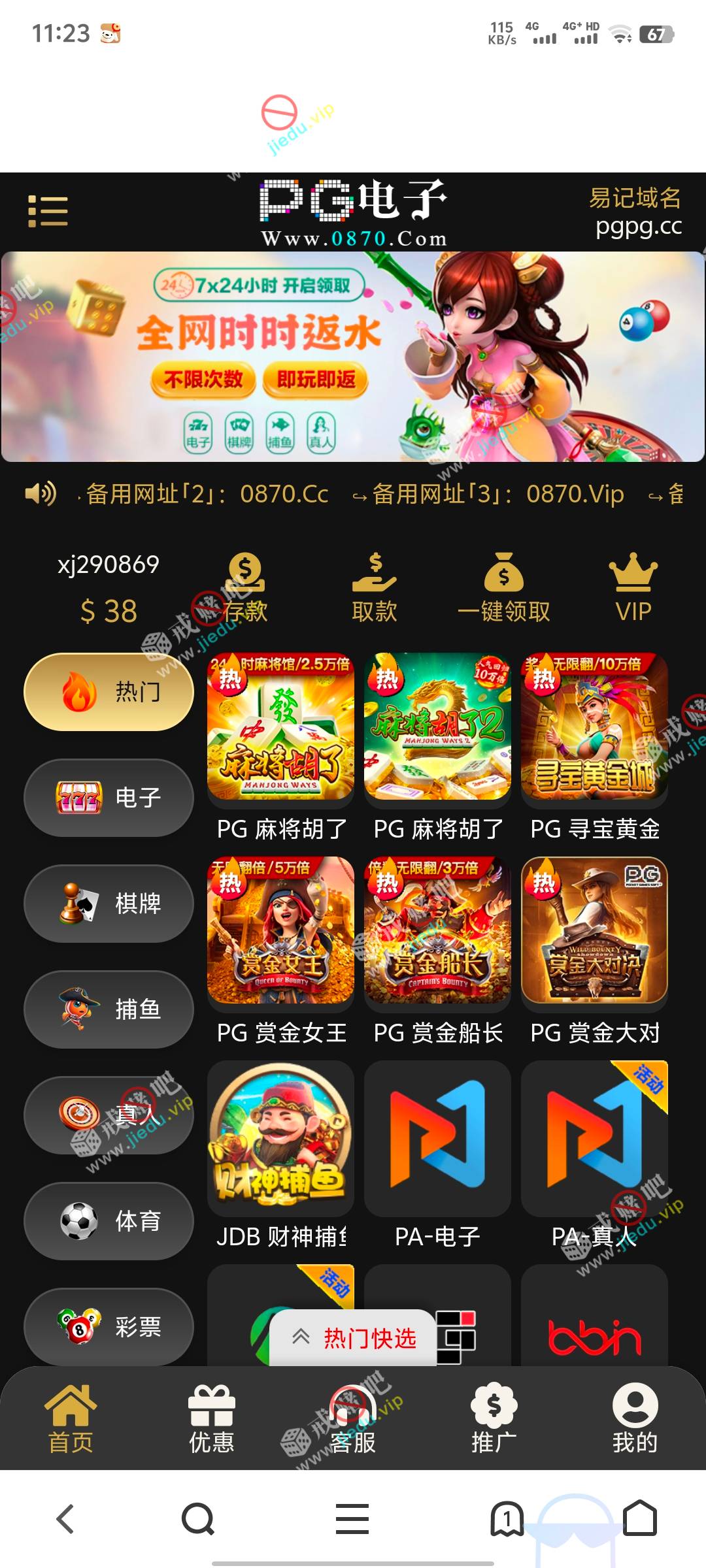Open the side menu list icon

pos(48,211)
